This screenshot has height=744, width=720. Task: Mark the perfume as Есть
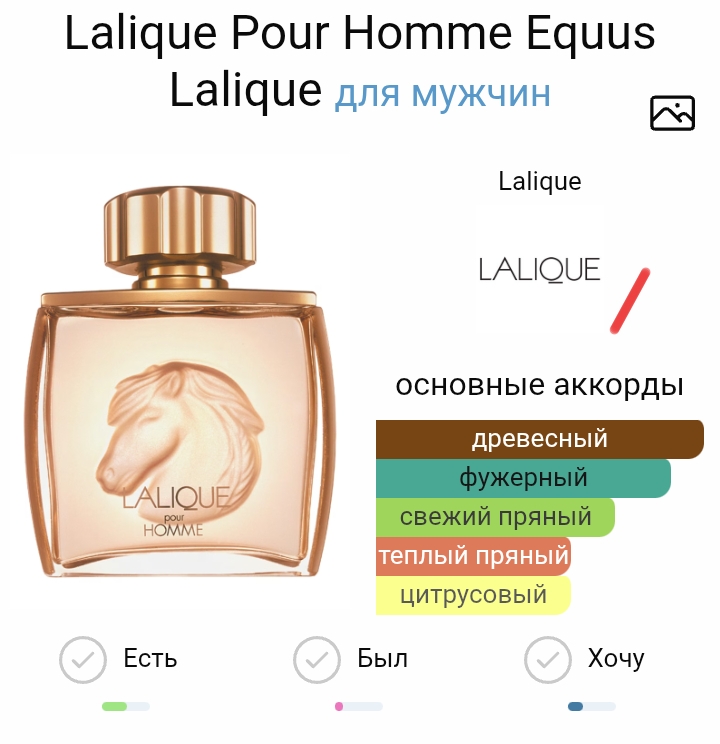point(84,659)
